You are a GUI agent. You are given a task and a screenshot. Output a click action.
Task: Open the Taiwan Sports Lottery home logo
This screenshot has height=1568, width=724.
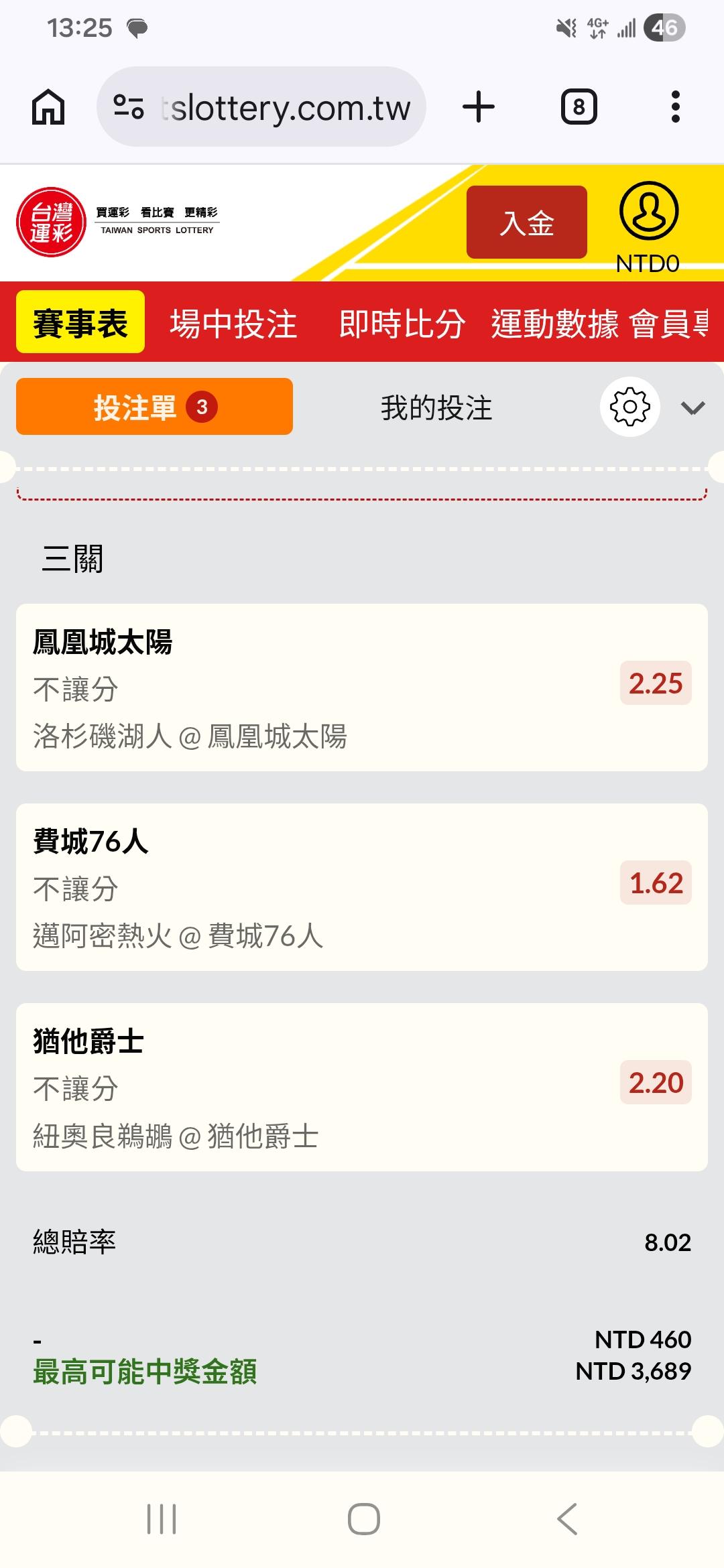(x=52, y=222)
